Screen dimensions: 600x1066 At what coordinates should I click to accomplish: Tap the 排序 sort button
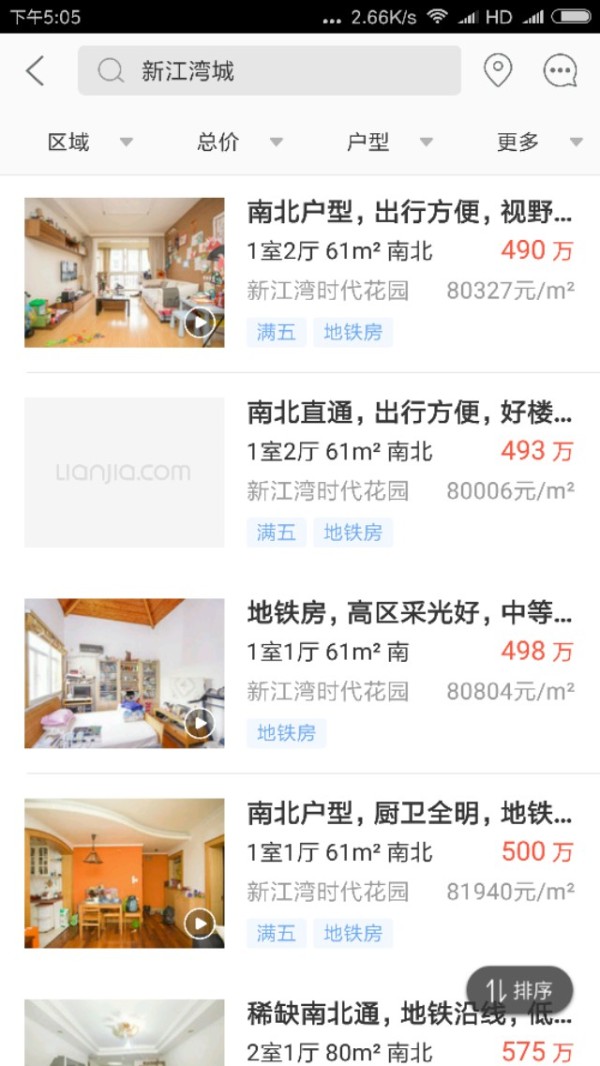point(519,991)
